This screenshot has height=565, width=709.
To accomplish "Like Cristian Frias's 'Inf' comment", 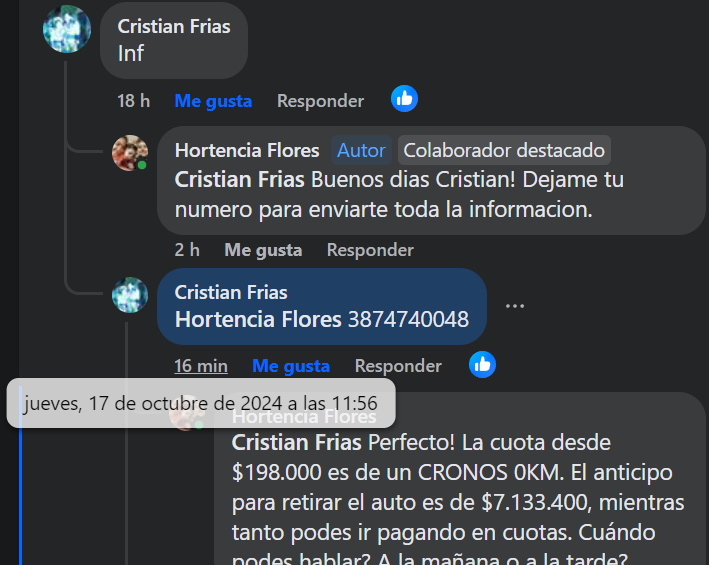I will pyautogui.click(x=213, y=101).
